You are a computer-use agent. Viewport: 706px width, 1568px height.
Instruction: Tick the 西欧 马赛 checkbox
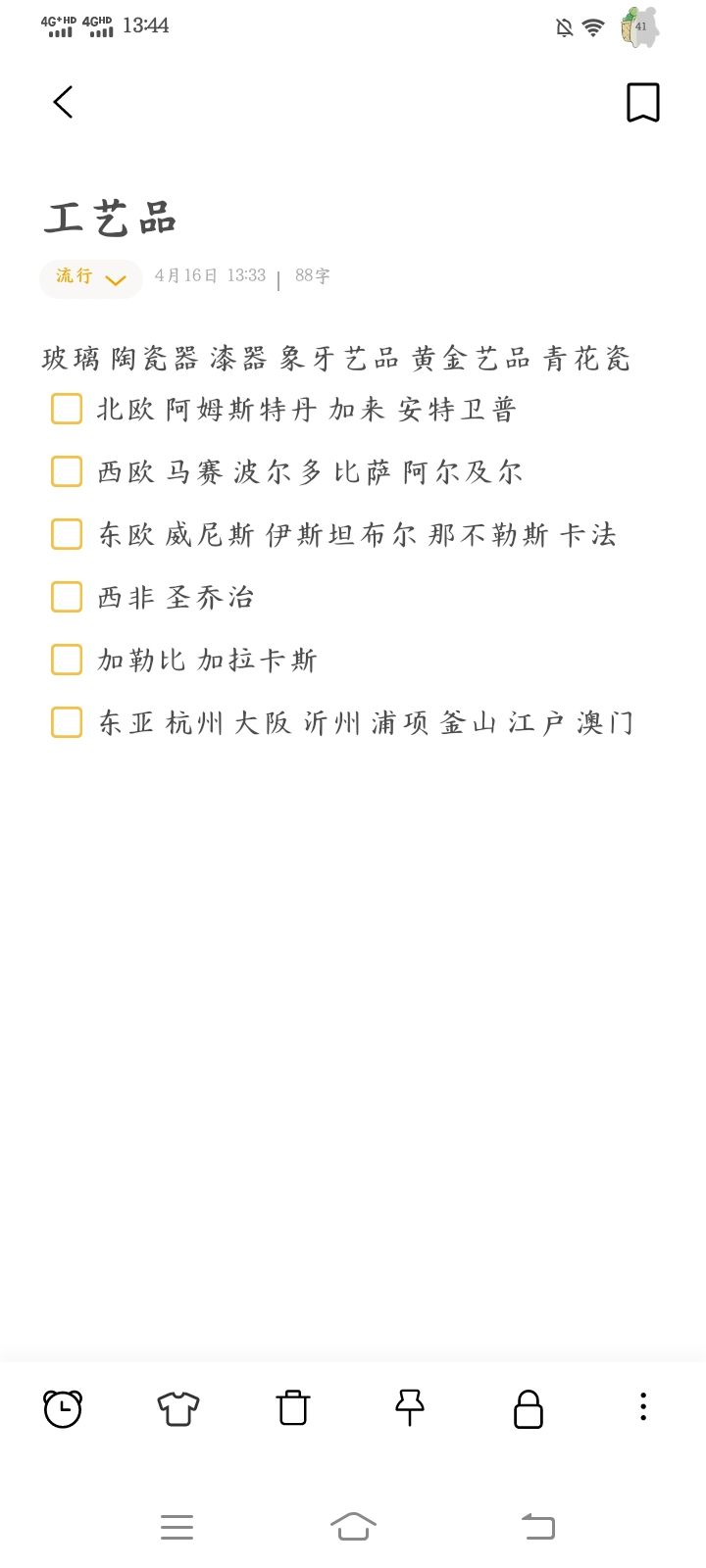67,471
